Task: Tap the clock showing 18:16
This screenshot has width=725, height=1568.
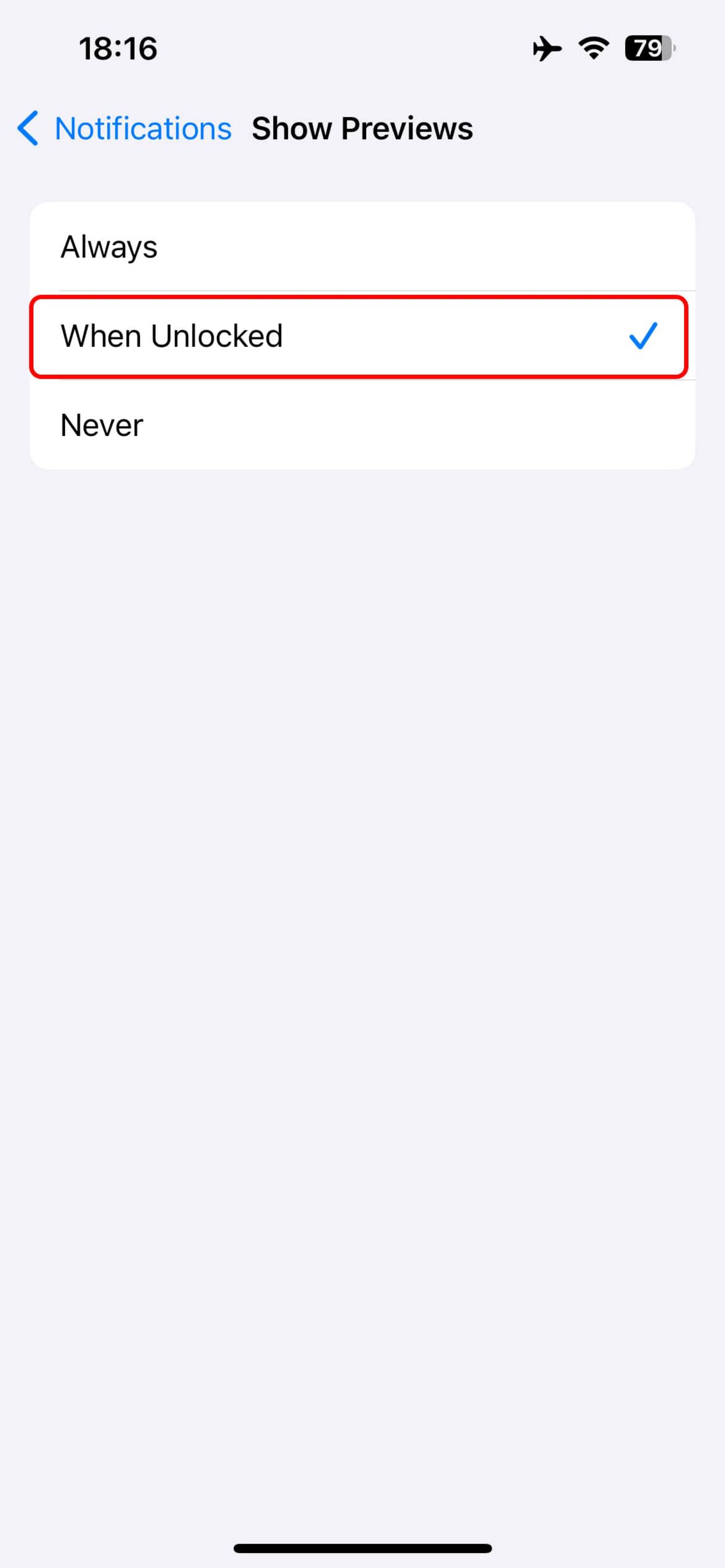Action: tap(118, 49)
